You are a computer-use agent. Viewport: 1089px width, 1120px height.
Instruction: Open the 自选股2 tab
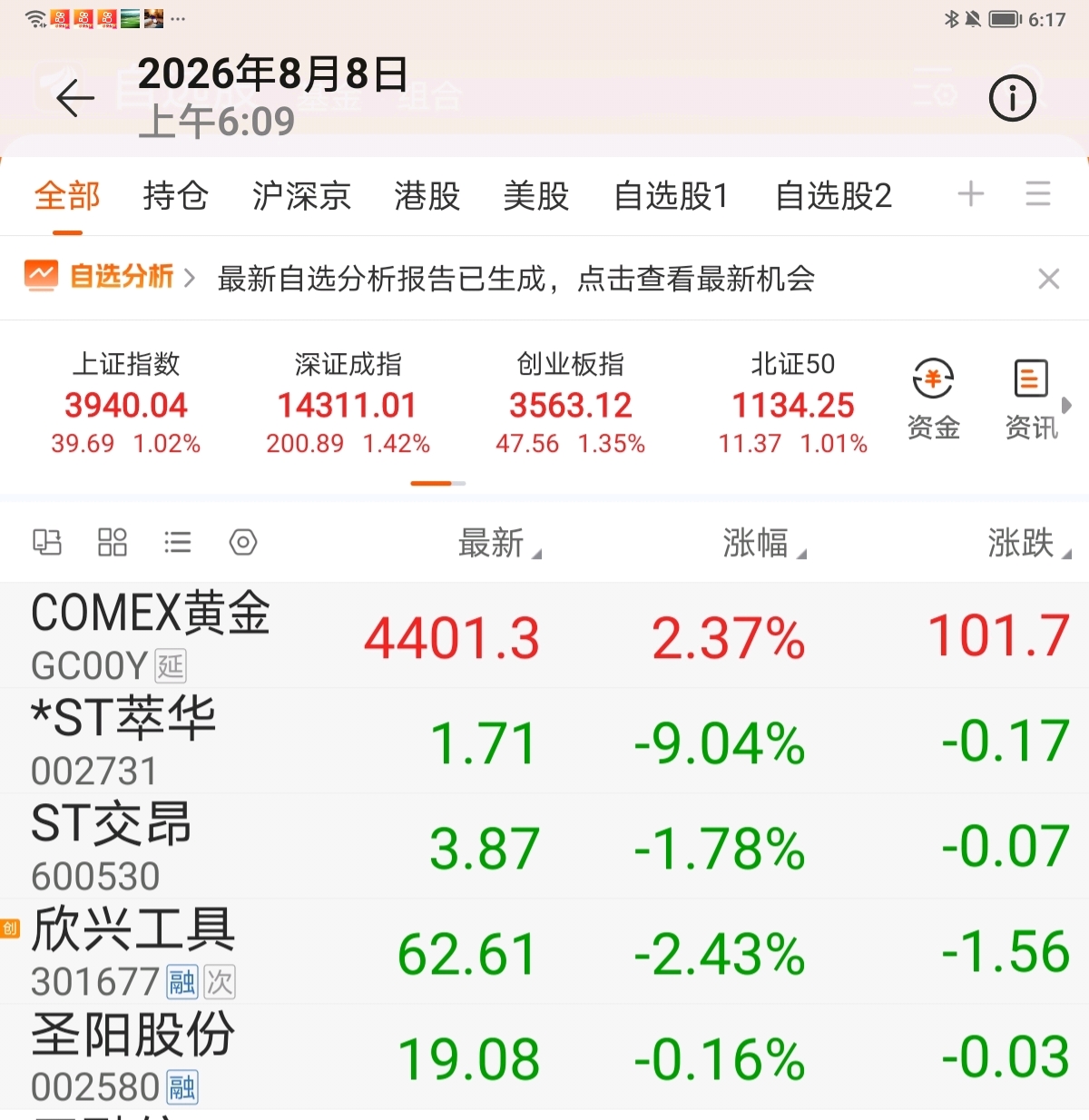click(x=833, y=195)
